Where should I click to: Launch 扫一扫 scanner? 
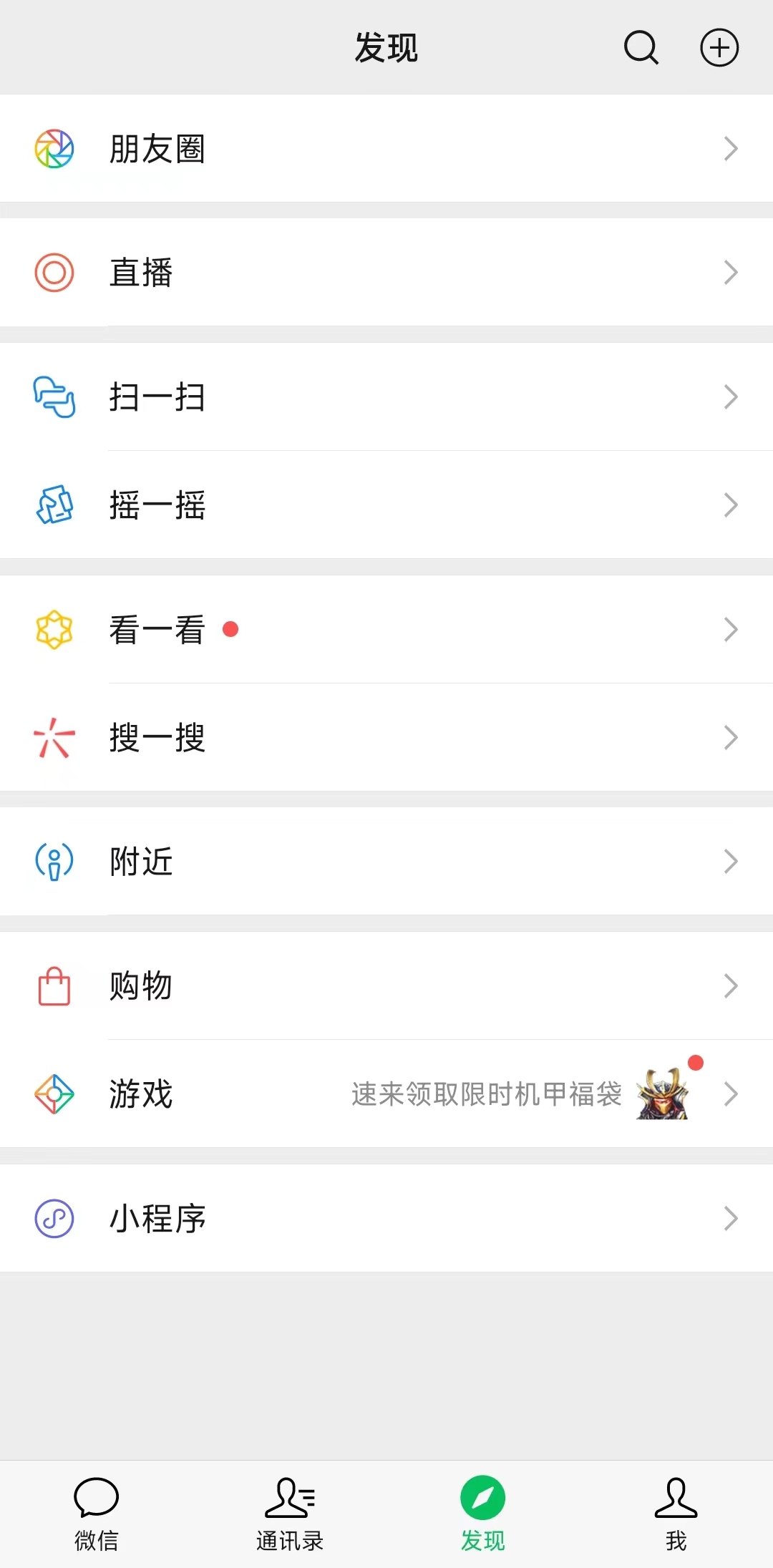point(386,397)
